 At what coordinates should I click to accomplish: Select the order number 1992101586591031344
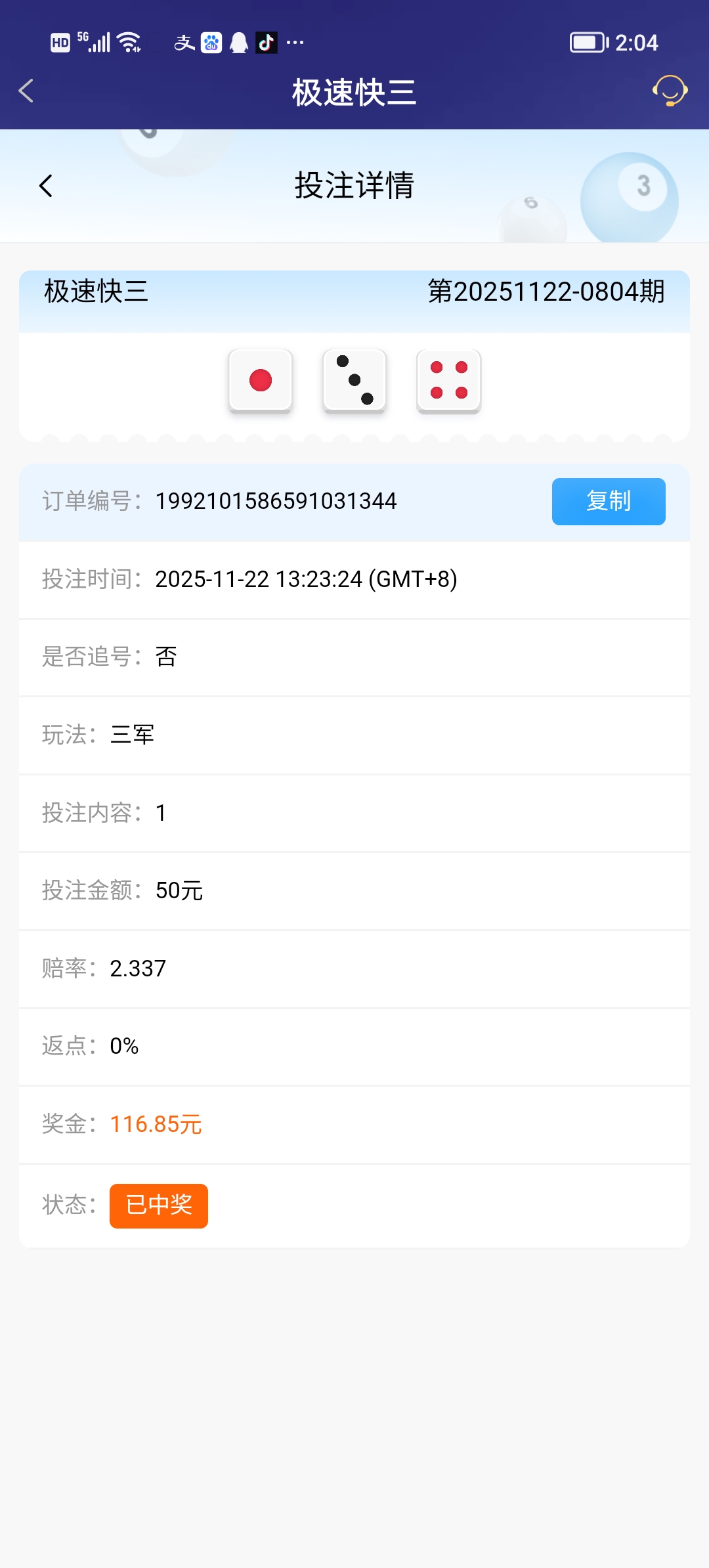point(276,501)
